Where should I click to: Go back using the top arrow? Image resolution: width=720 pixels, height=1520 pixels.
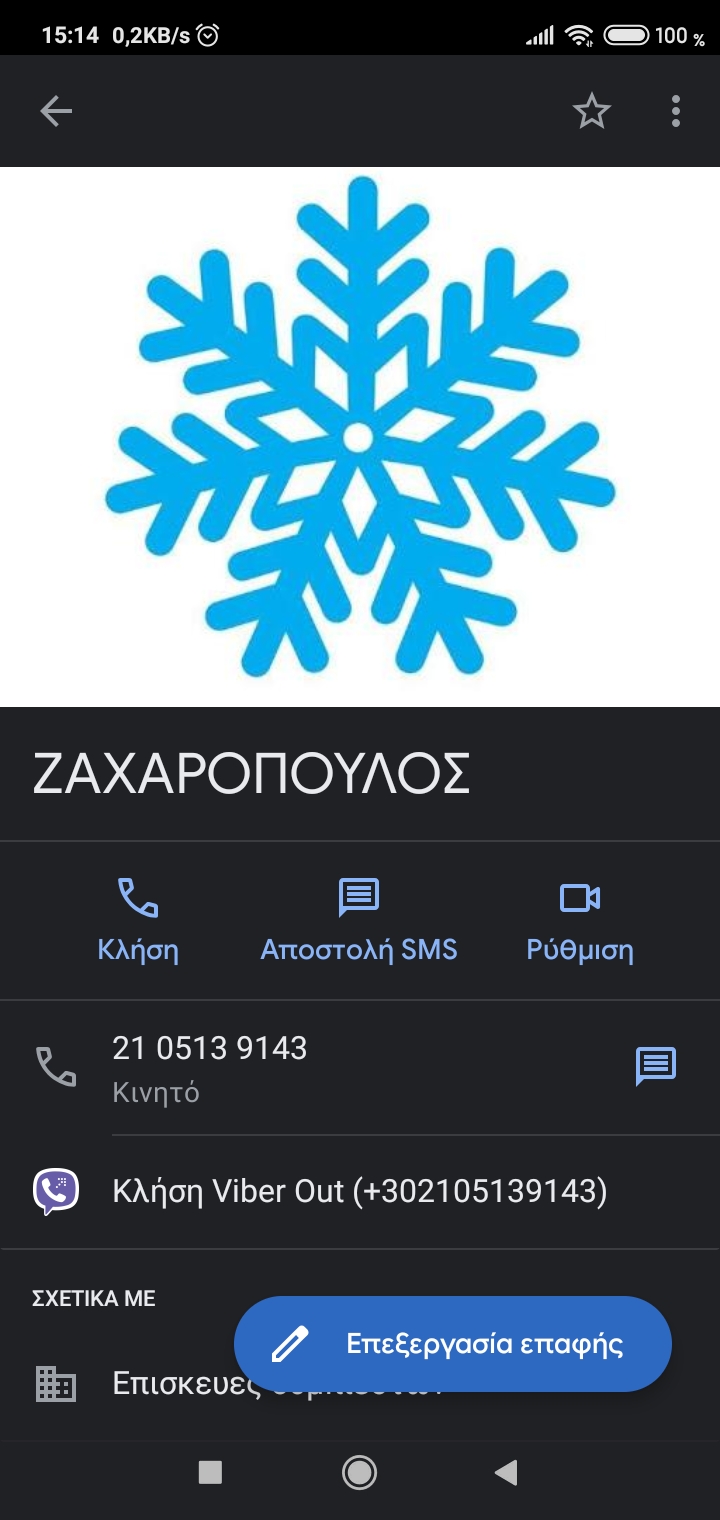56,111
